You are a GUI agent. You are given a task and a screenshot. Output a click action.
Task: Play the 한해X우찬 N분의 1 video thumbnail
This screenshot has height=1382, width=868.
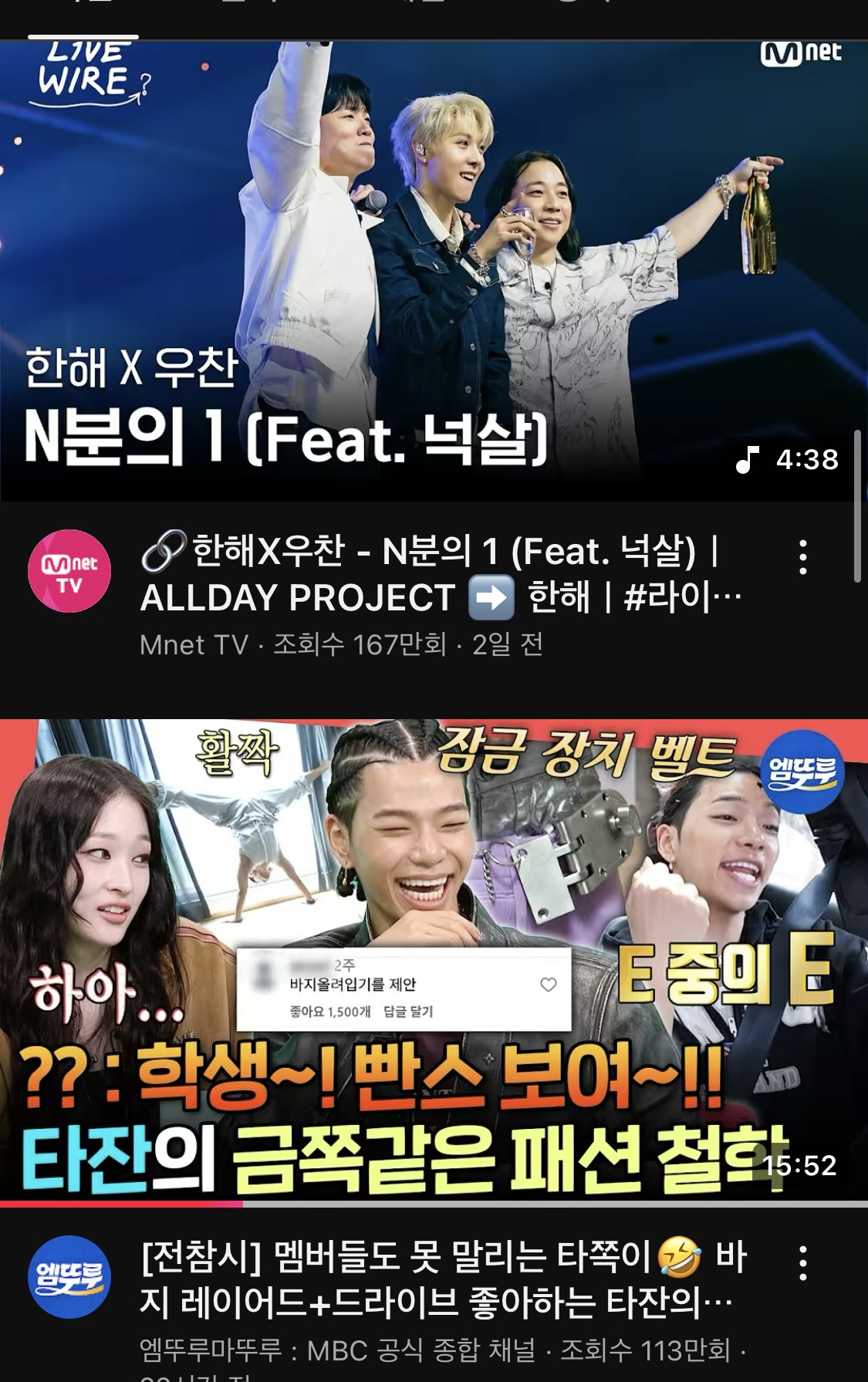(432, 270)
